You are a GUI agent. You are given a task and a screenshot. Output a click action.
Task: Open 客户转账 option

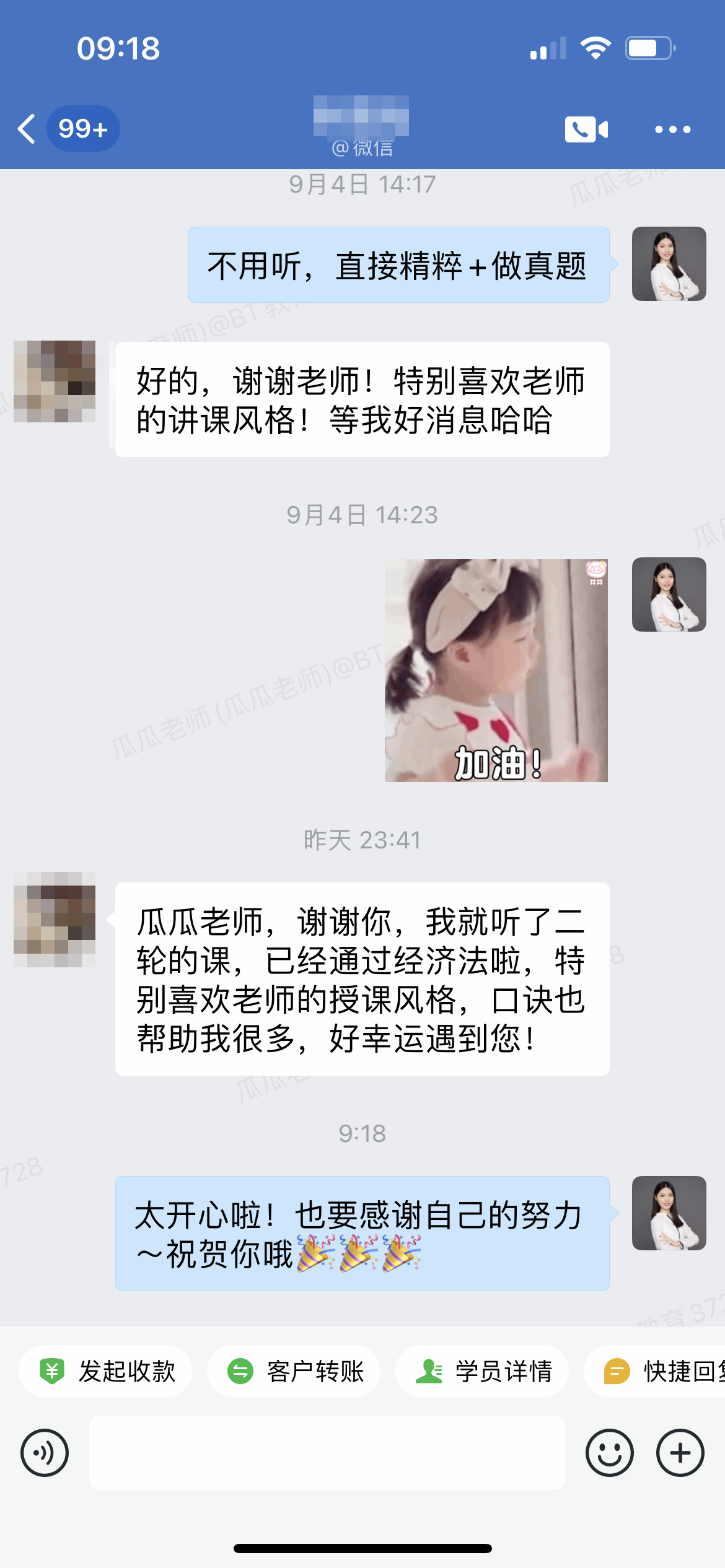(x=294, y=1371)
